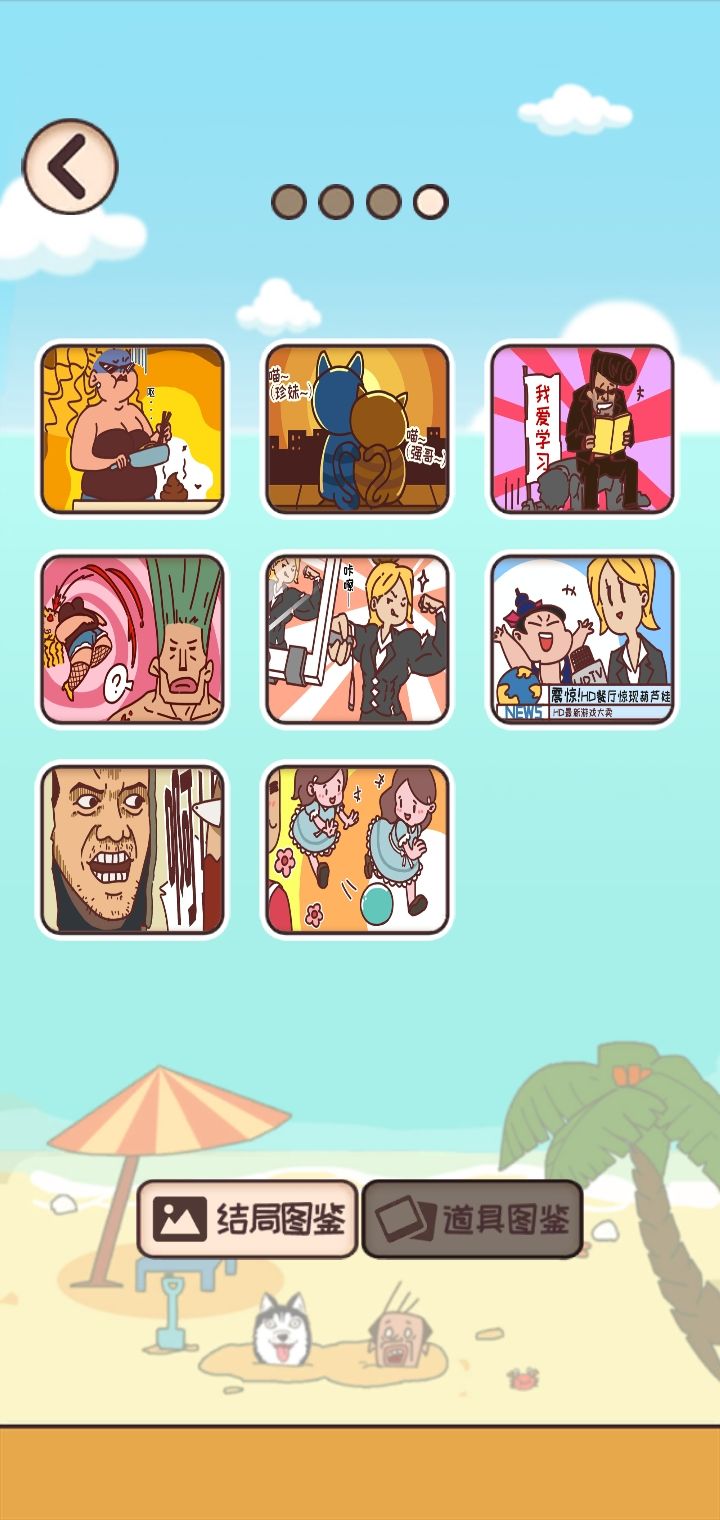Select the flexing blonde woman level

(x=358, y=640)
